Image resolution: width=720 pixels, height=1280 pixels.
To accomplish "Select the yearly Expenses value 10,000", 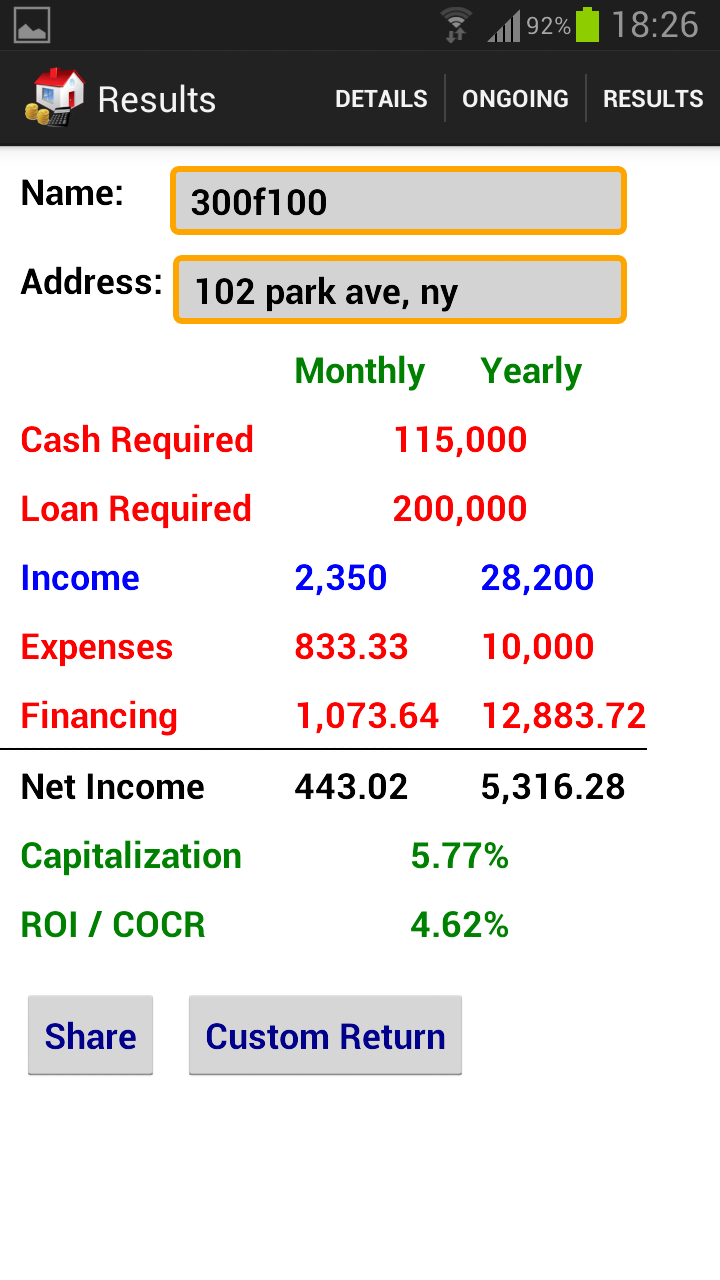I will [537, 647].
